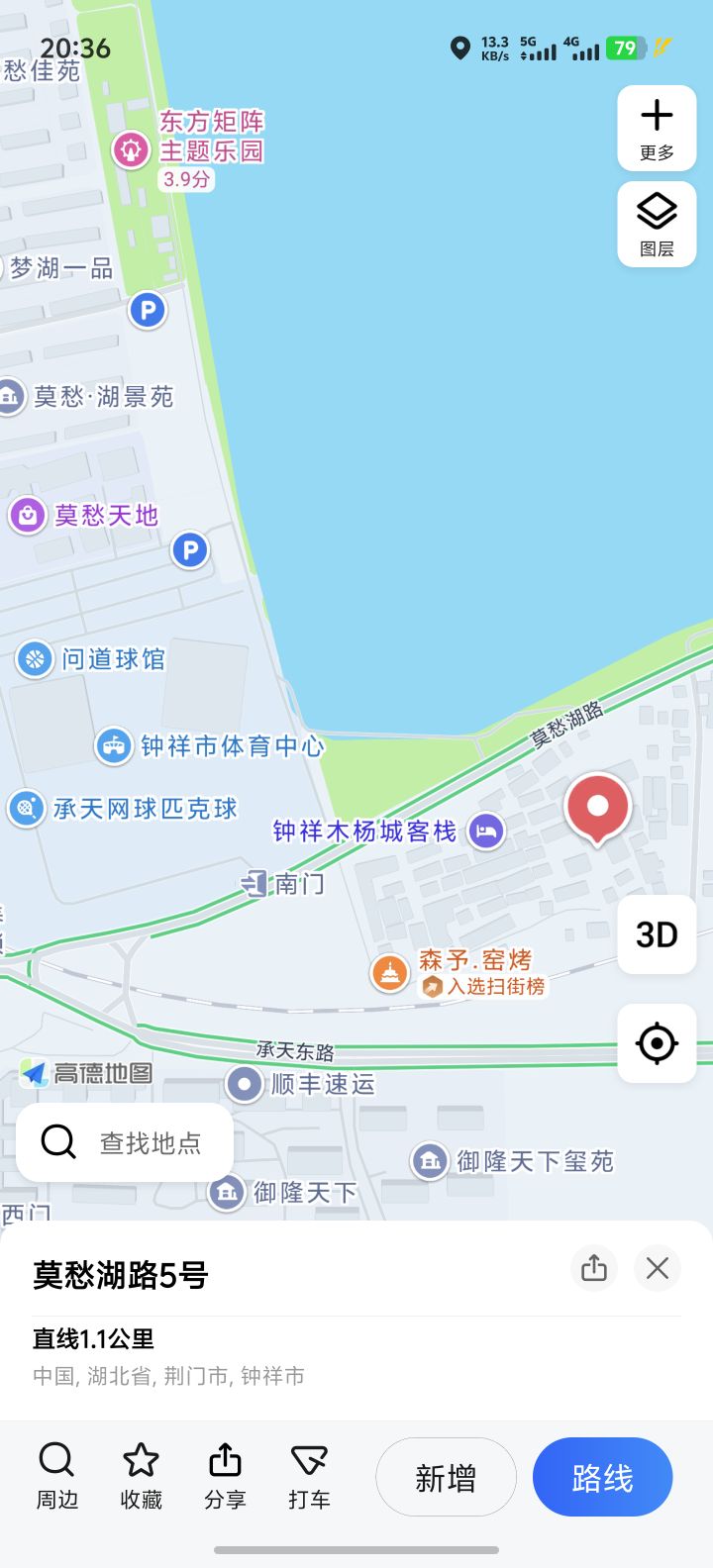Switch the map to 3D view
The width and height of the screenshot is (713, 1568).
[x=657, y=934]
